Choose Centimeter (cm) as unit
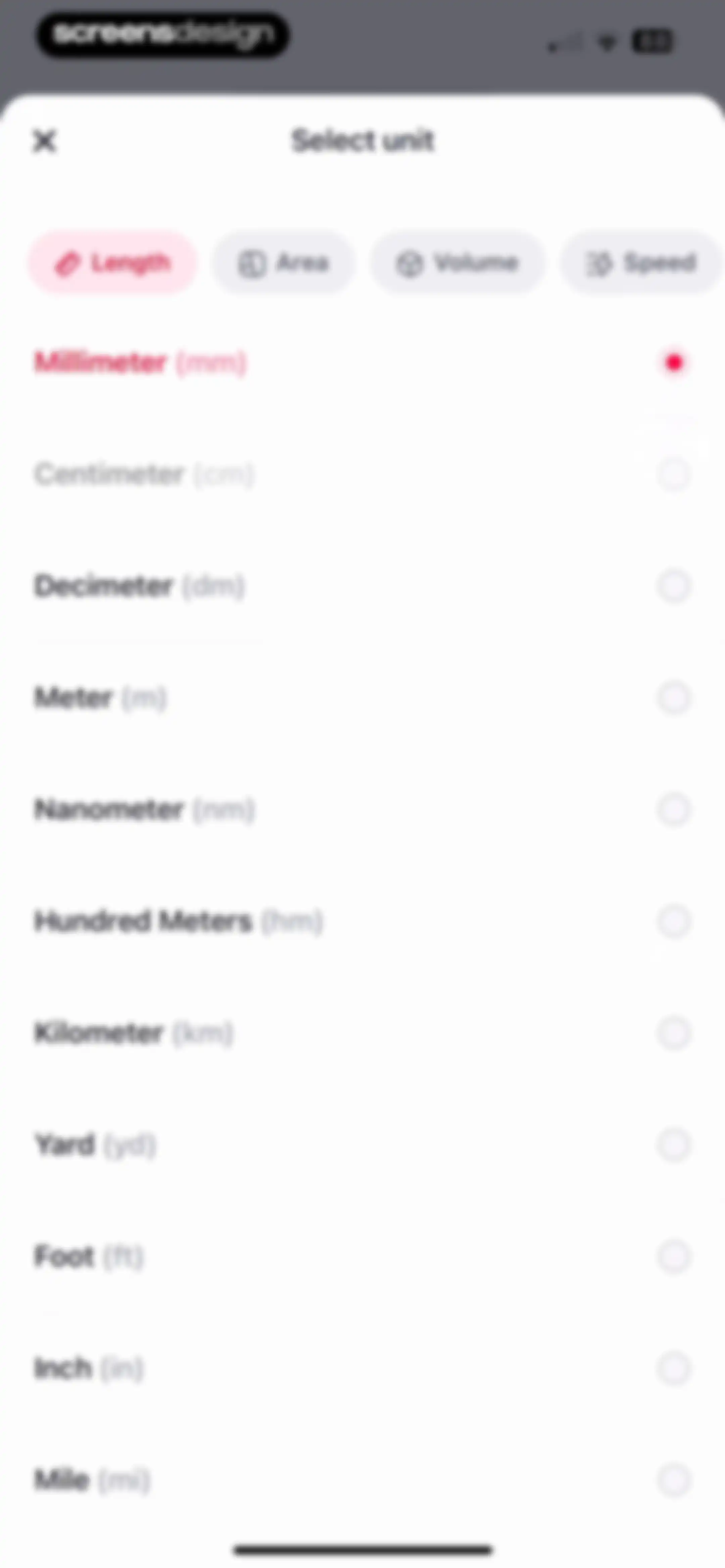Viewport: 725px width, 1568px height. (x=362, y=474)
